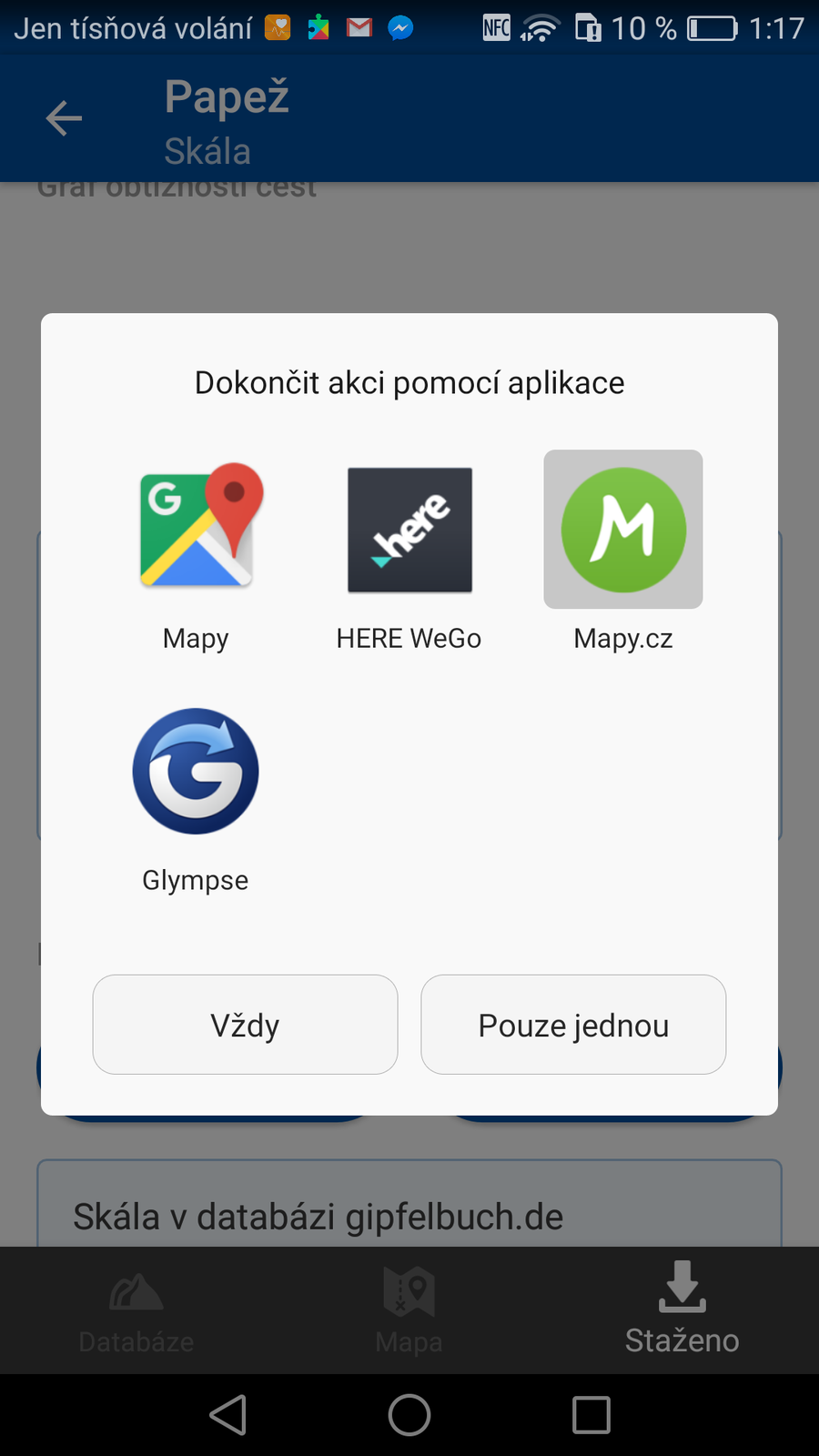The height and width of the screenshot is (1456, 819).
Task: Confirm with Pouze jednou
Action: [573, 1025]
